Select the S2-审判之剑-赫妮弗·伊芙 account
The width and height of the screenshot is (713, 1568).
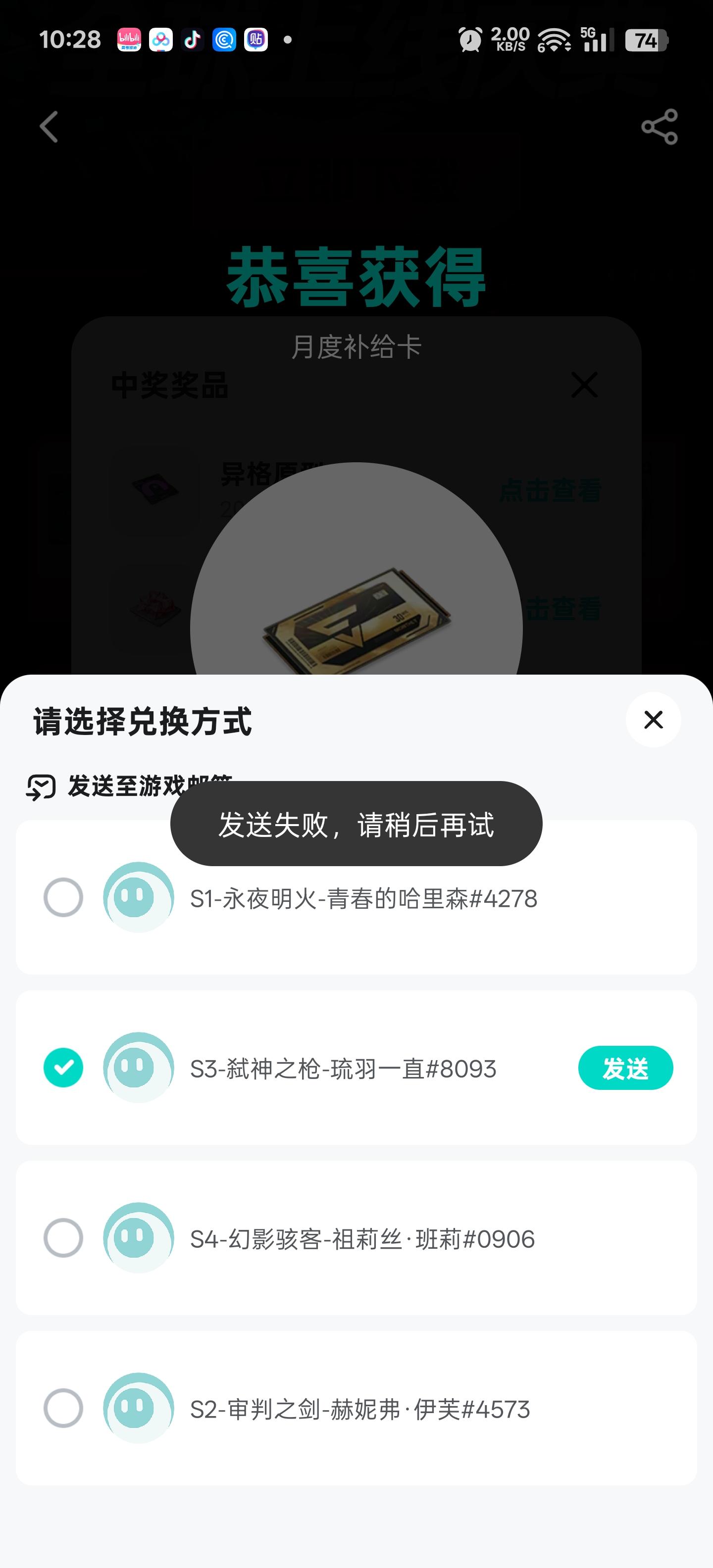click(63, 1409)
